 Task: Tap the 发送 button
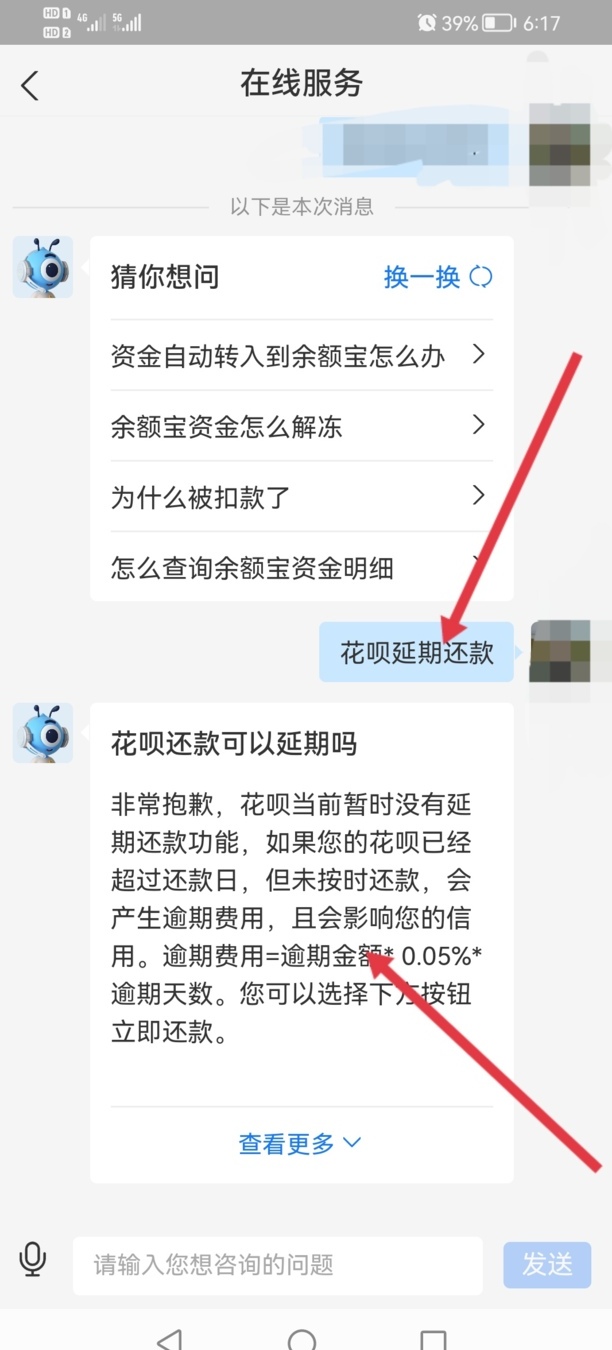pos(547,1265)
